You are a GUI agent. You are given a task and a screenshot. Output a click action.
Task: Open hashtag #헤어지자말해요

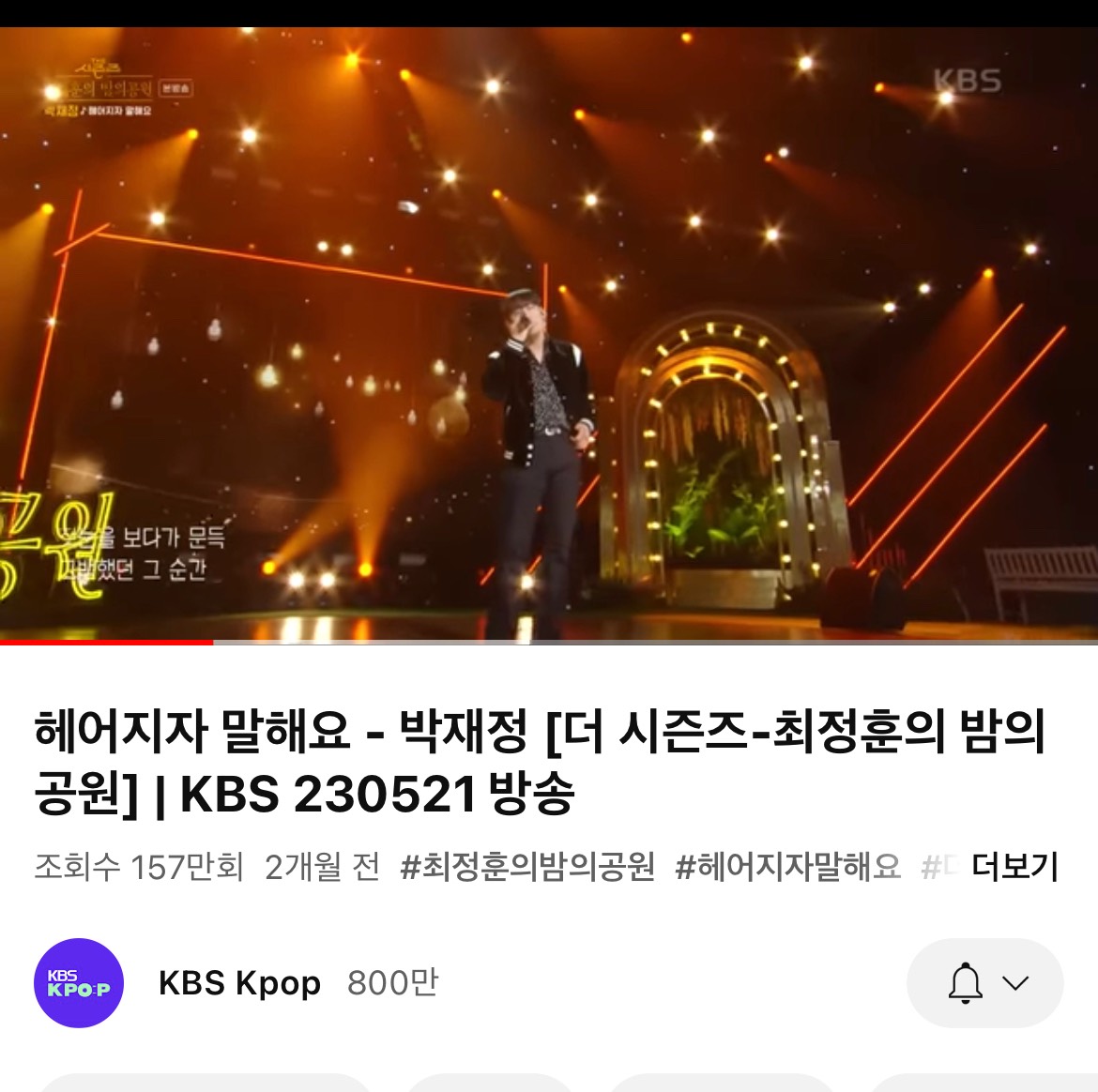pos(787,867)
